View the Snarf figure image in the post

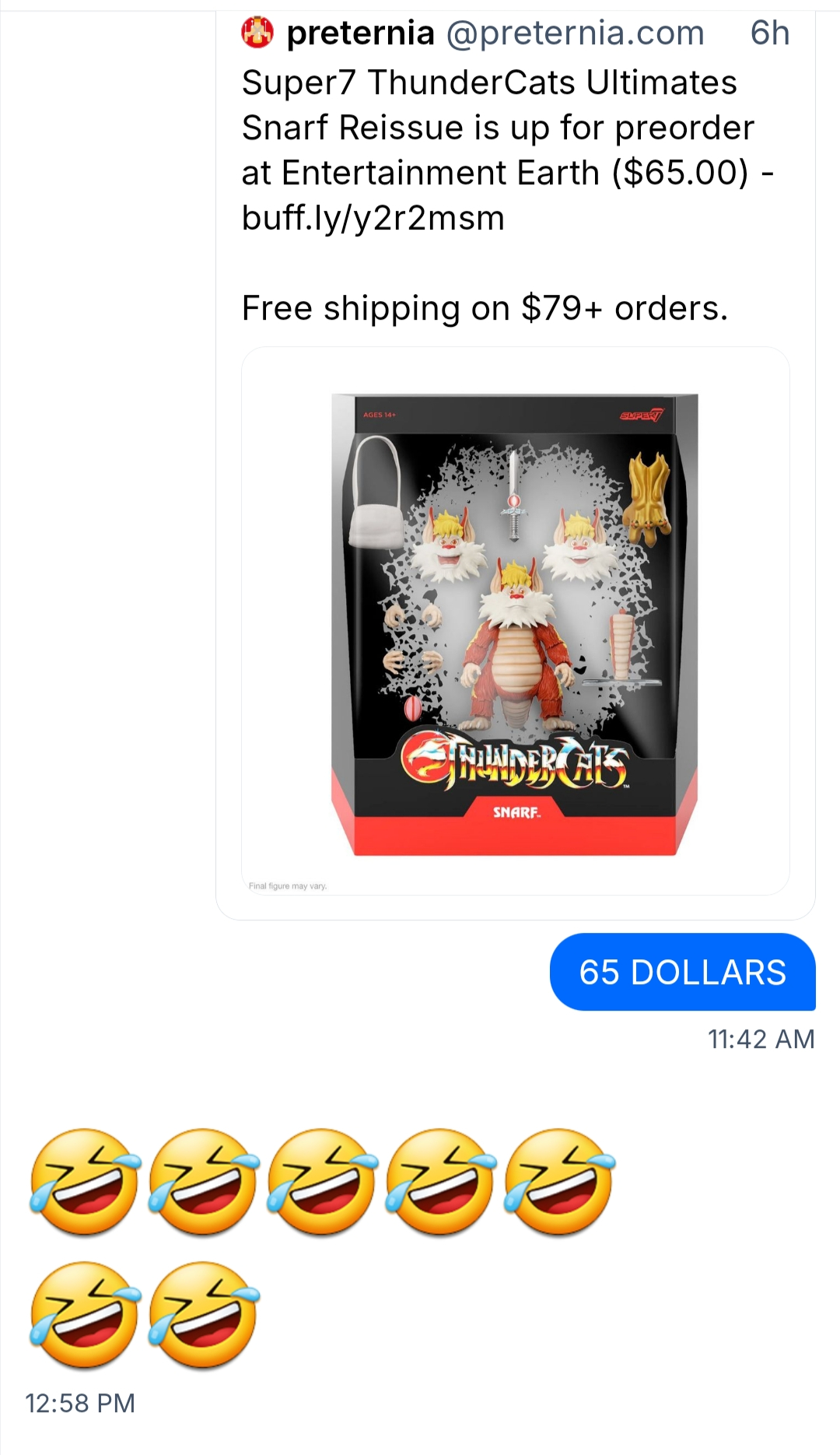tap(515, 622)
